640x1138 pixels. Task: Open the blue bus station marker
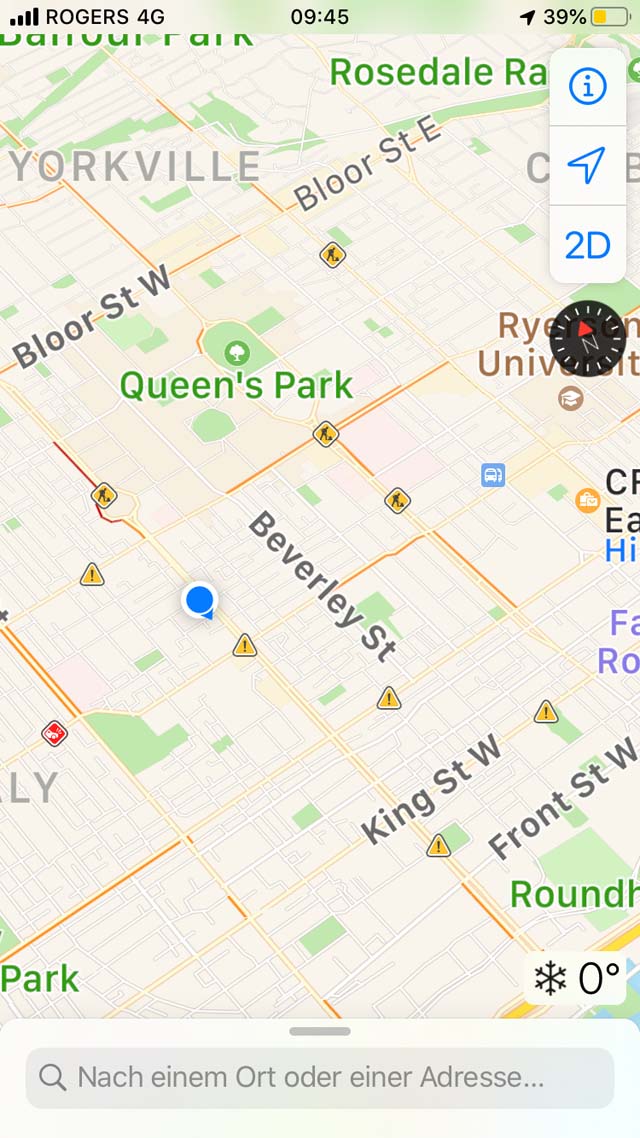[x=493, y=476]
